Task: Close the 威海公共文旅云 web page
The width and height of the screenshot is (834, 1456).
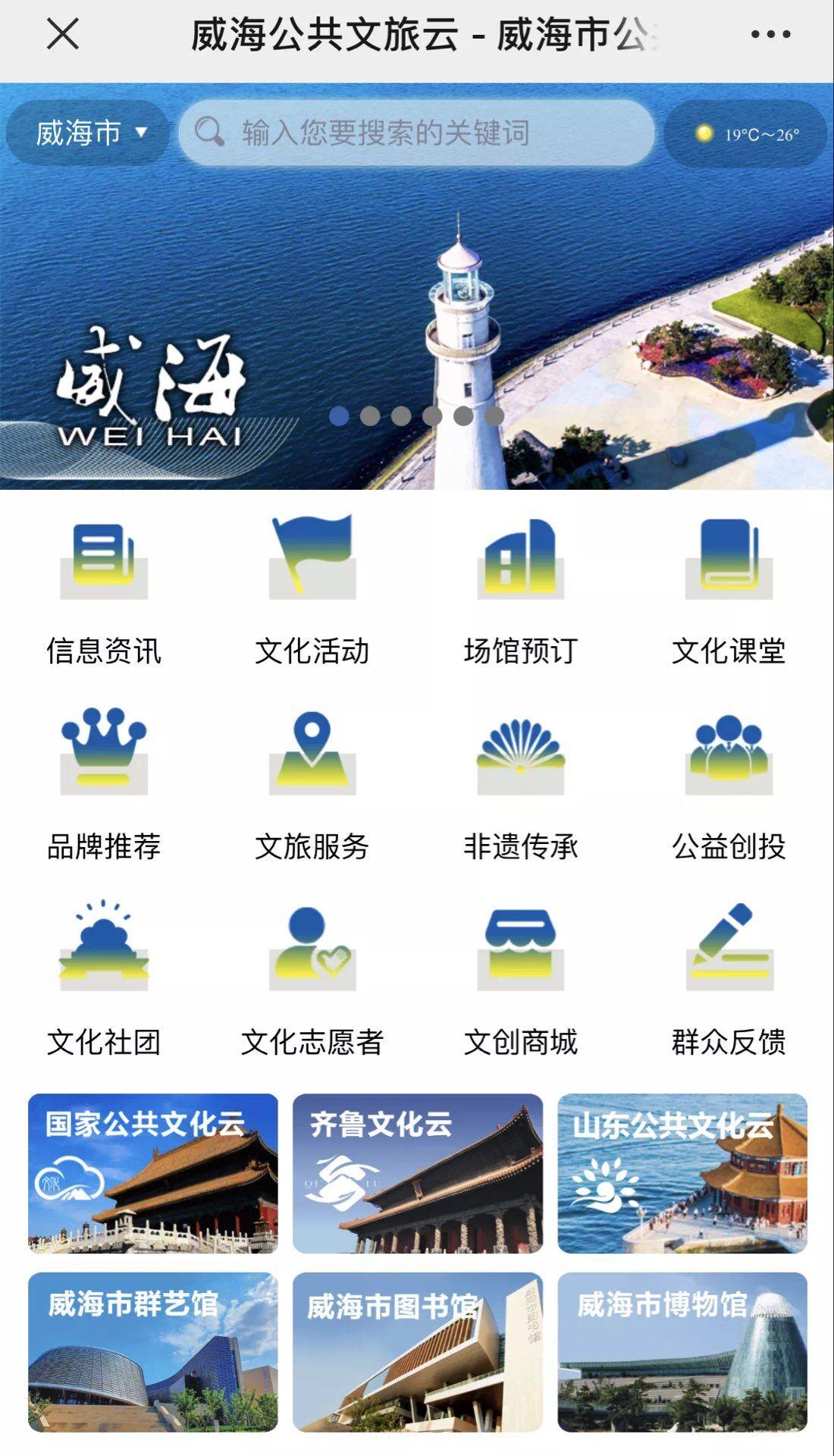Action: click(x=62, y=34)
